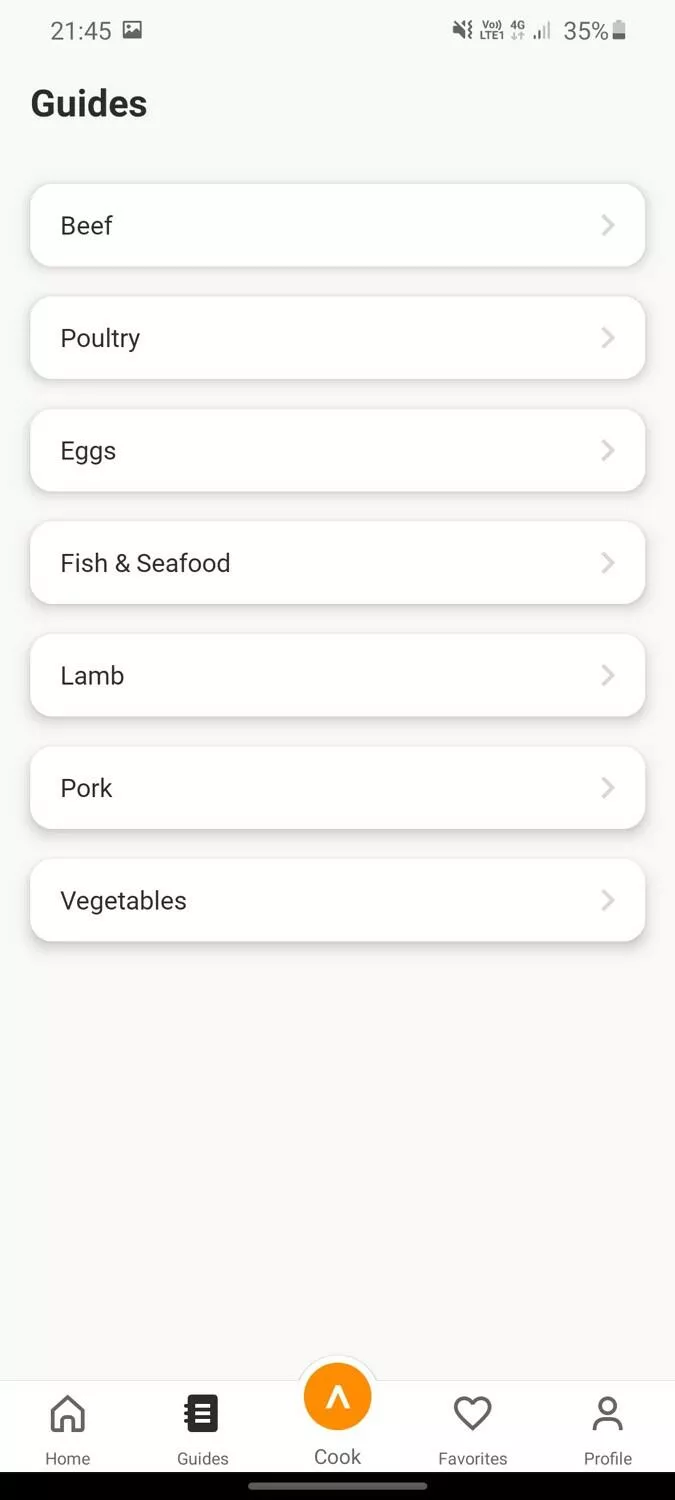Switch to the Home tab

pos(68,1430)
